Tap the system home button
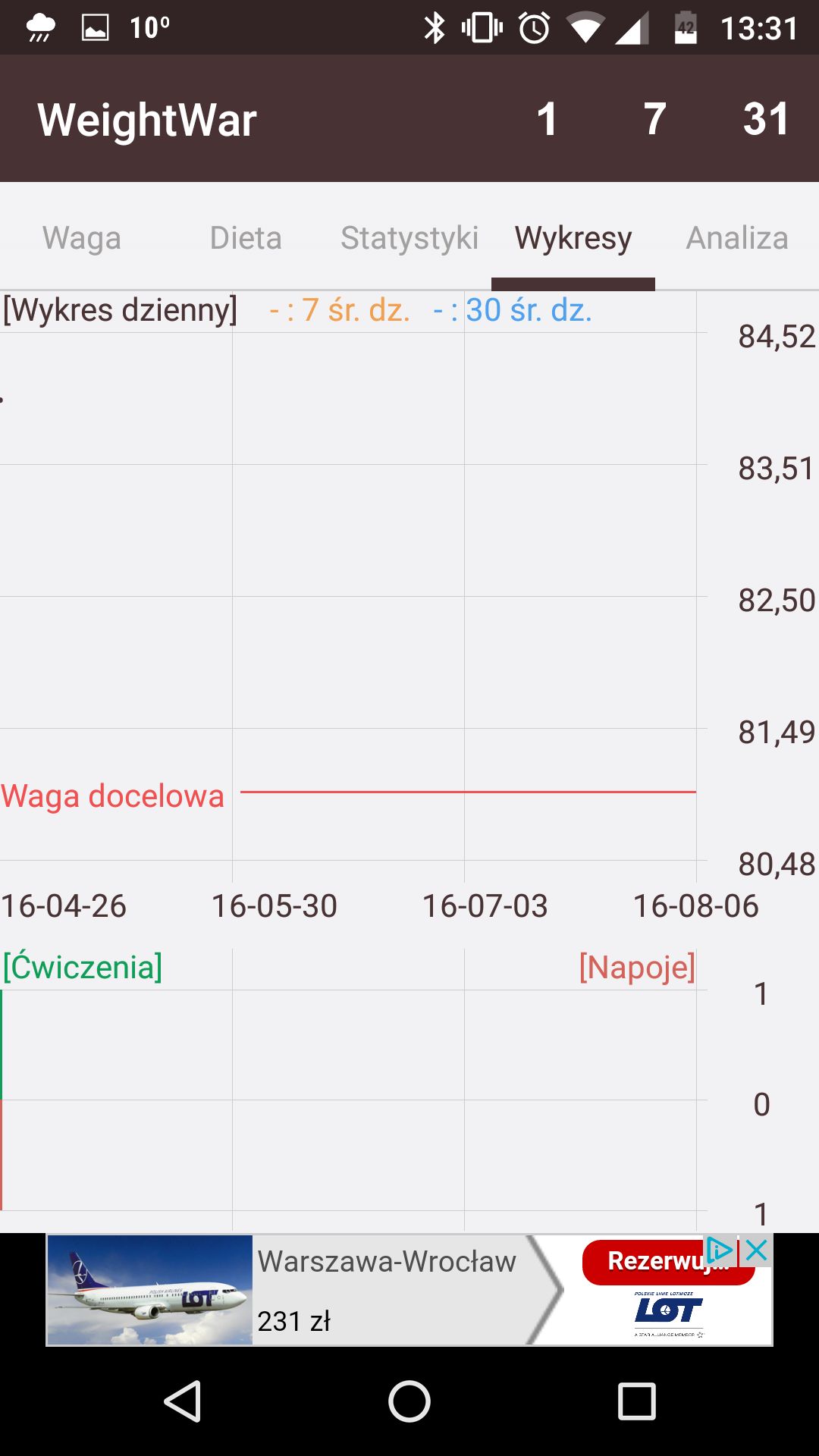This screenshot has height=1456, width=819. point(409,1401)
